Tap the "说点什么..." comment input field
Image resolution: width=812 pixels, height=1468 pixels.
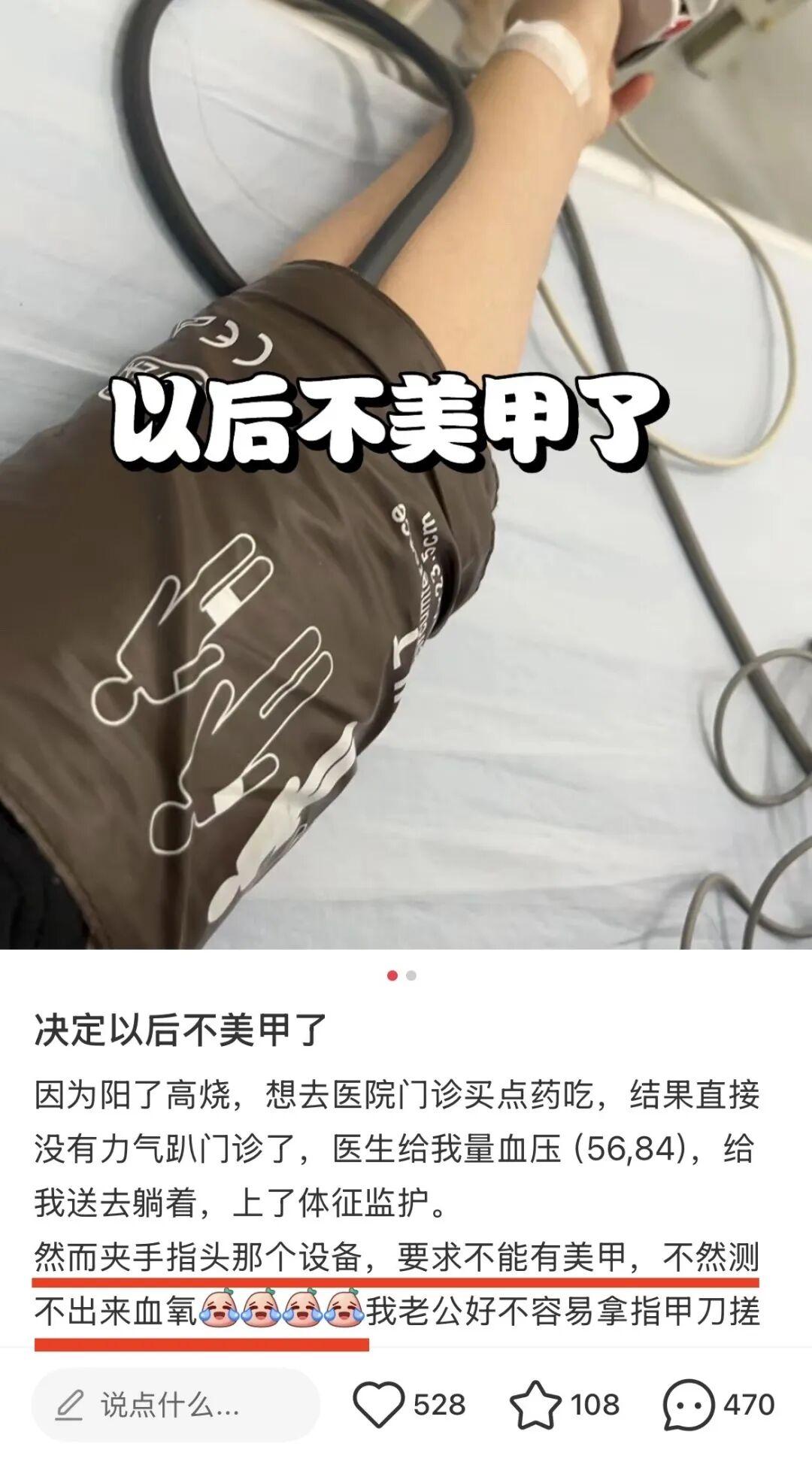coord(175,1404)
